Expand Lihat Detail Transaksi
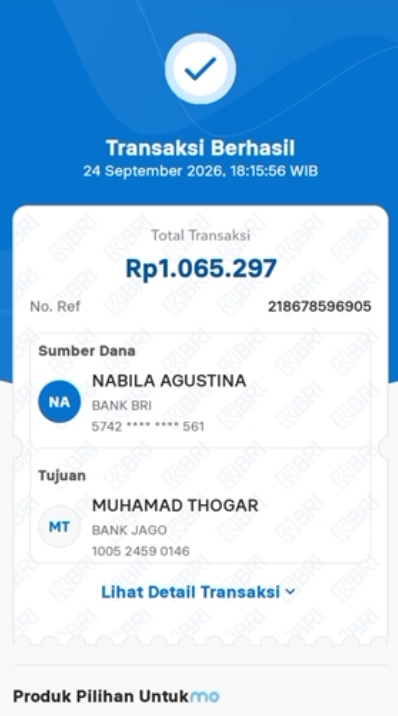The height and width of the screenshot is (716, 398). pyautogui.click(x=199, y=592)
